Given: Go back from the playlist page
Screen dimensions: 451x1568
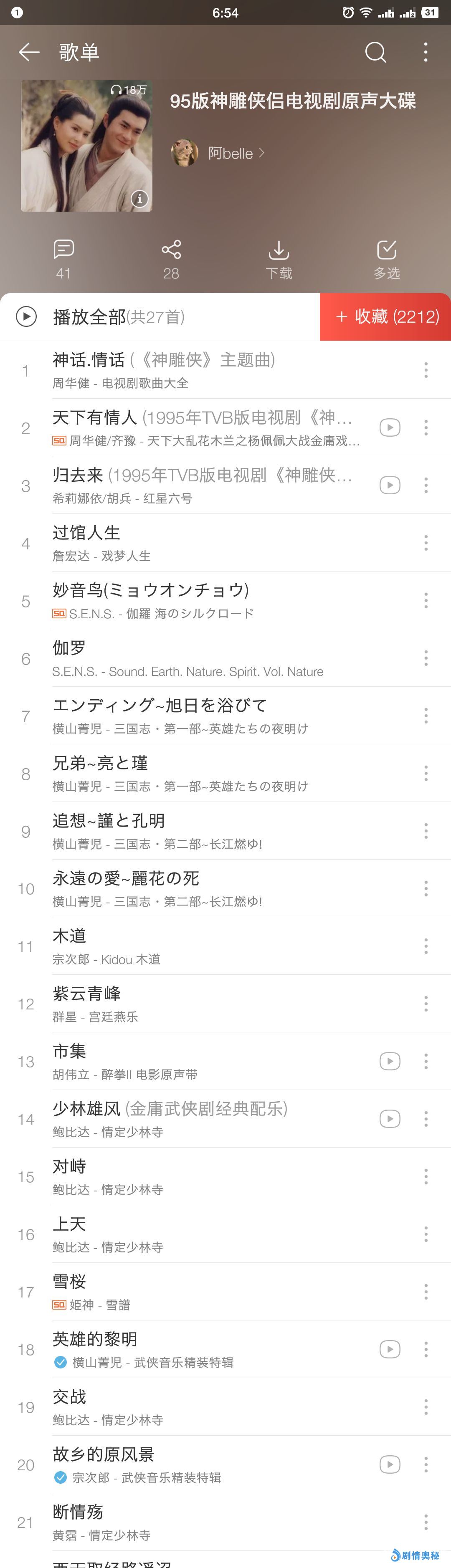Looking at the screenshot, I should (x=29, y=52).
